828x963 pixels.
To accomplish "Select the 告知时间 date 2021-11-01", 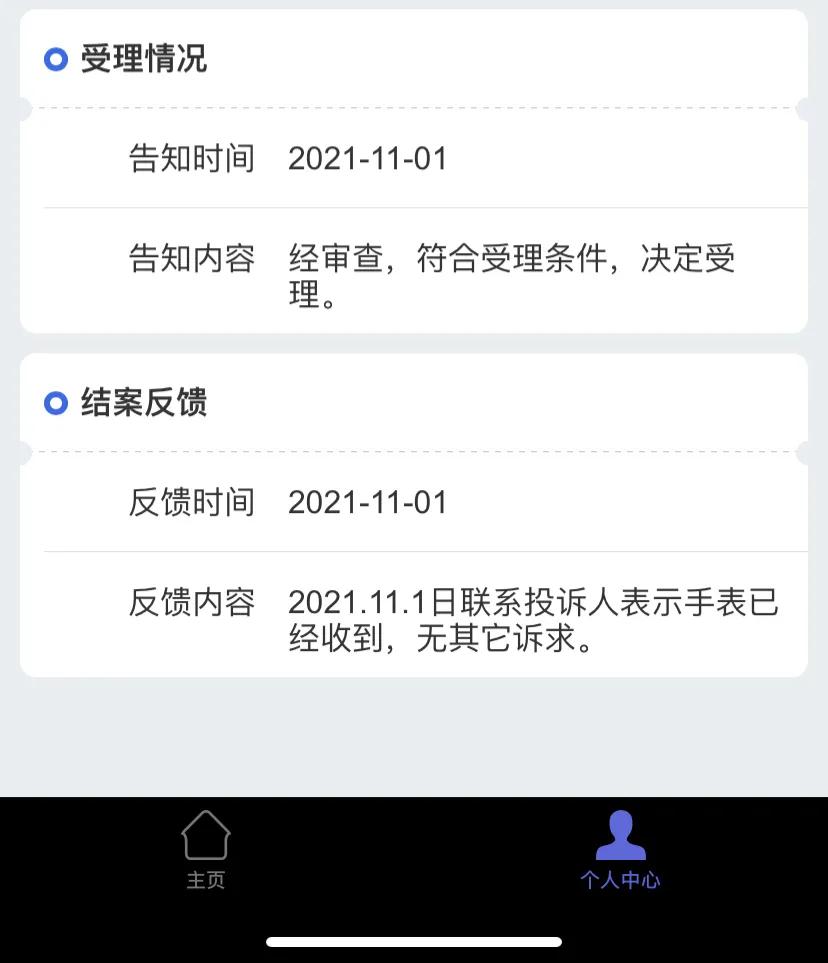I will pyautogui.click(x=368, y=157).
